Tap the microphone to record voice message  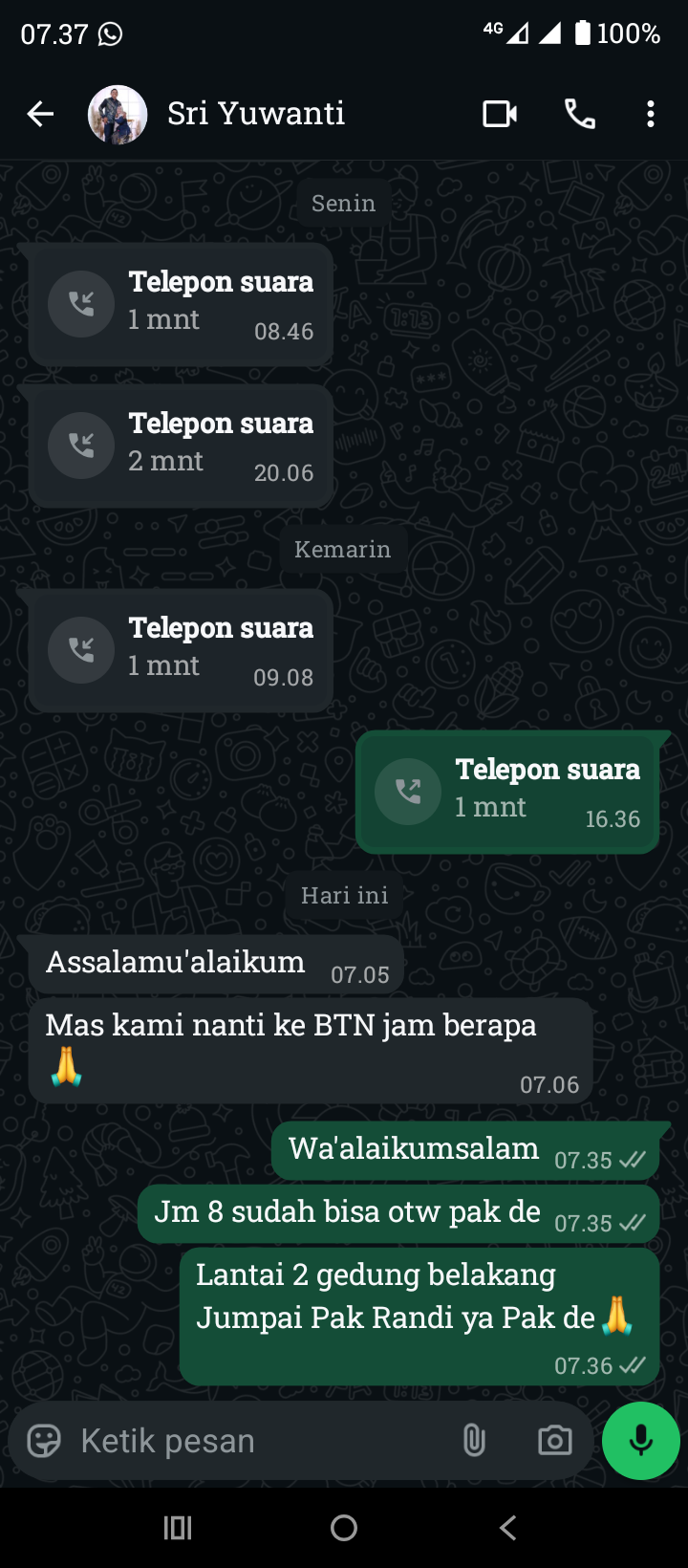coord(640,1440)
